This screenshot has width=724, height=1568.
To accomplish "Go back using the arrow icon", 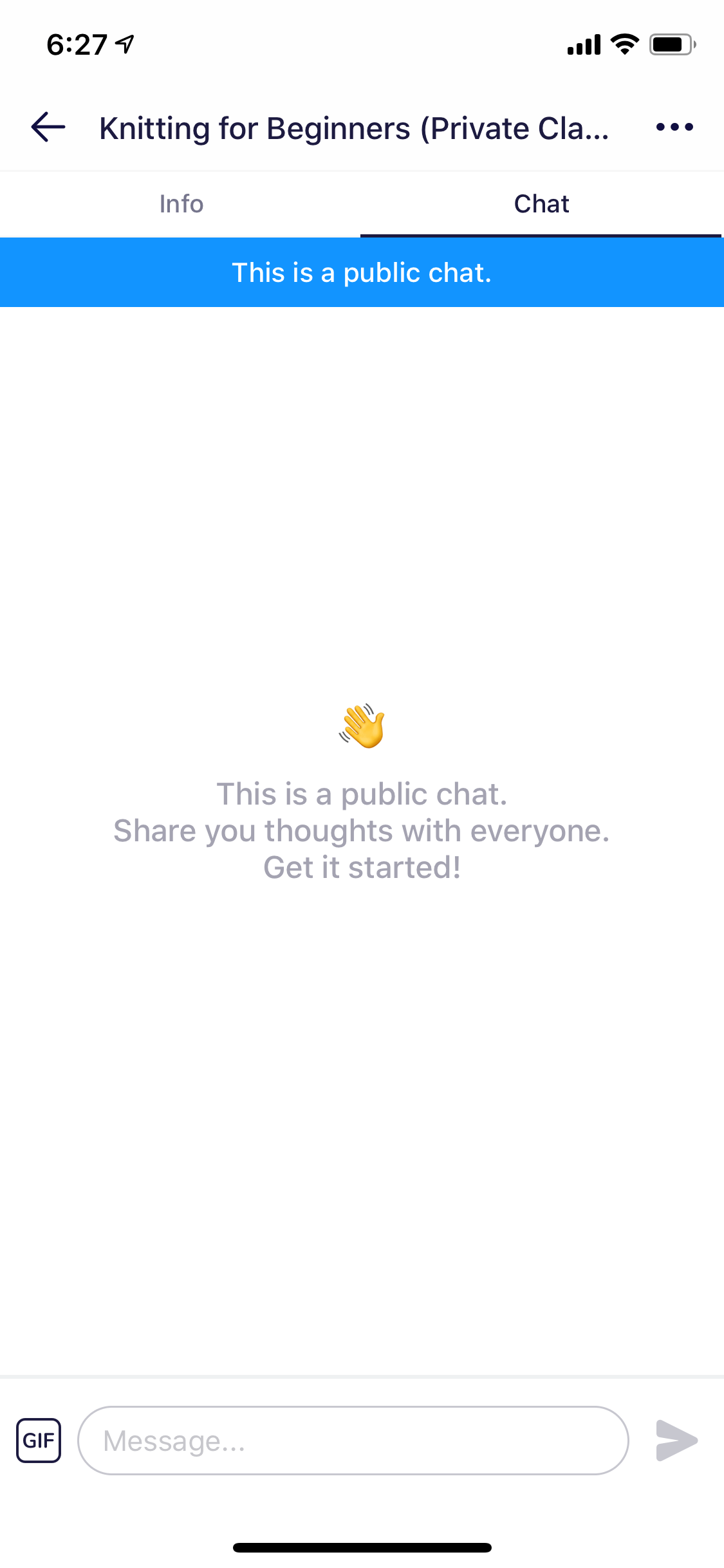I will pyautogui.click(x=48, y=127).
